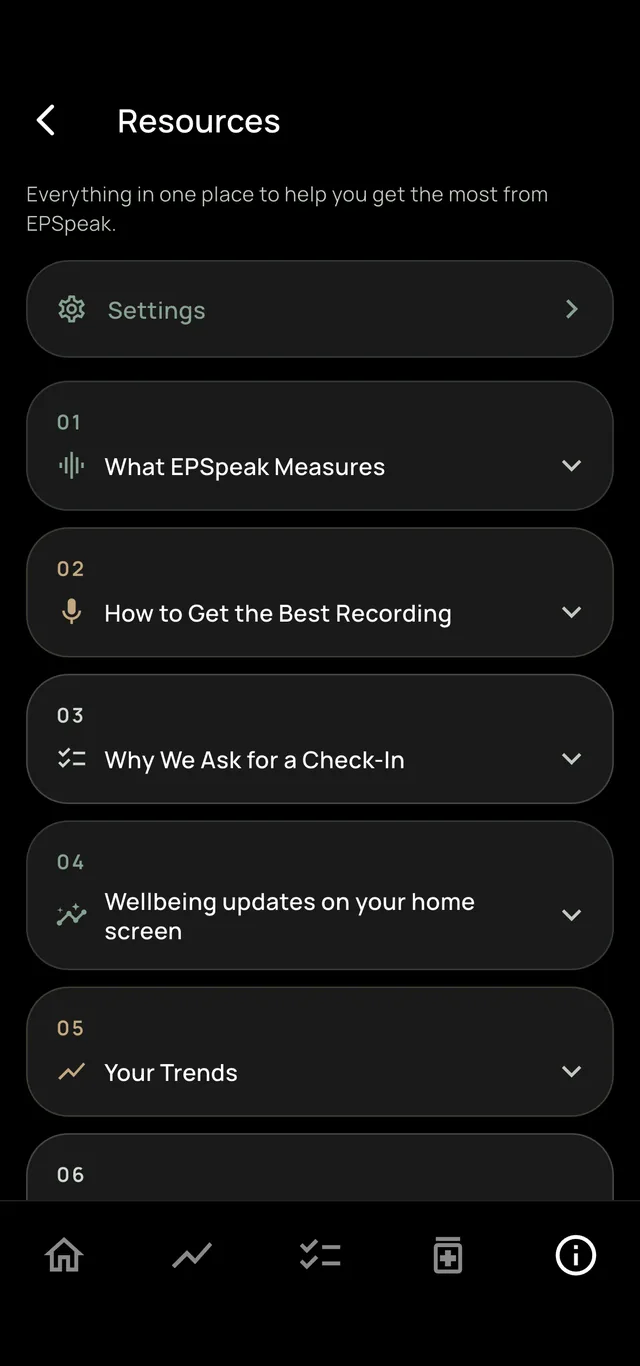Switch to the home tab
Image resolution: width=640 pixels, height=1366 pixels.
pos(64,1255)
